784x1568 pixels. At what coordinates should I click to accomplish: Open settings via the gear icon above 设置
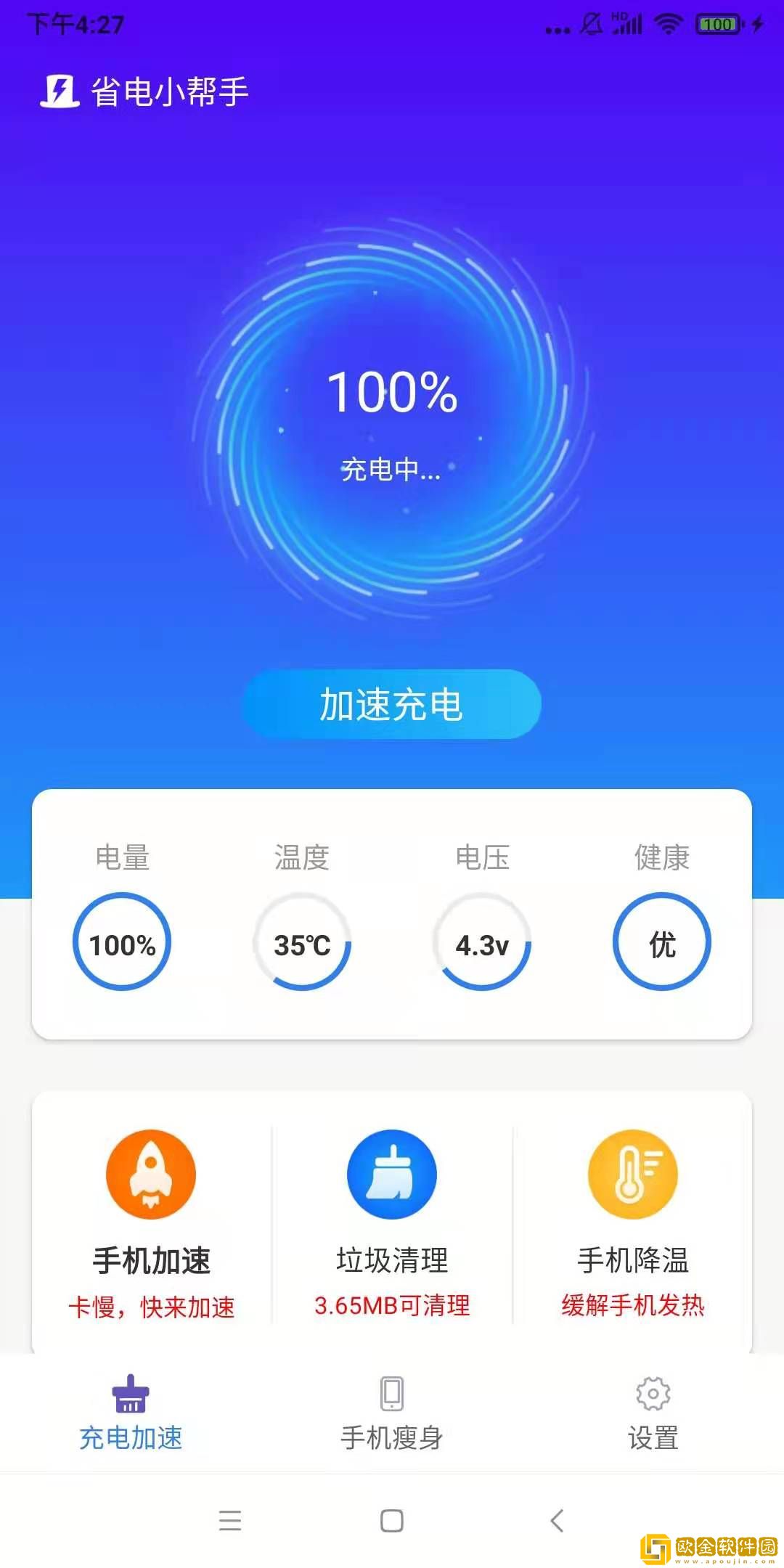pos(653,1392)
